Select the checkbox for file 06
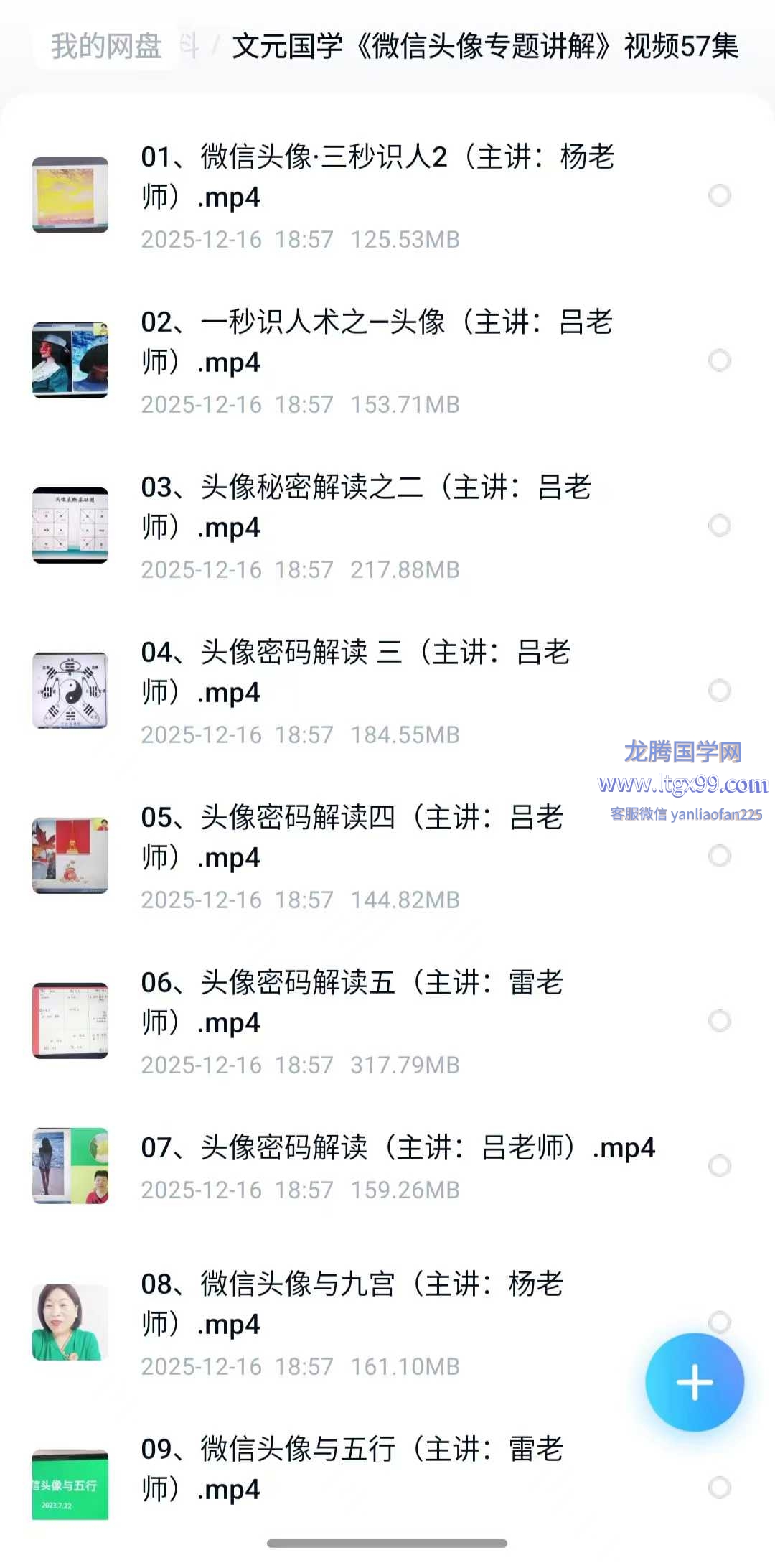The image size is (775, 1568). (x=719, y=1021)
